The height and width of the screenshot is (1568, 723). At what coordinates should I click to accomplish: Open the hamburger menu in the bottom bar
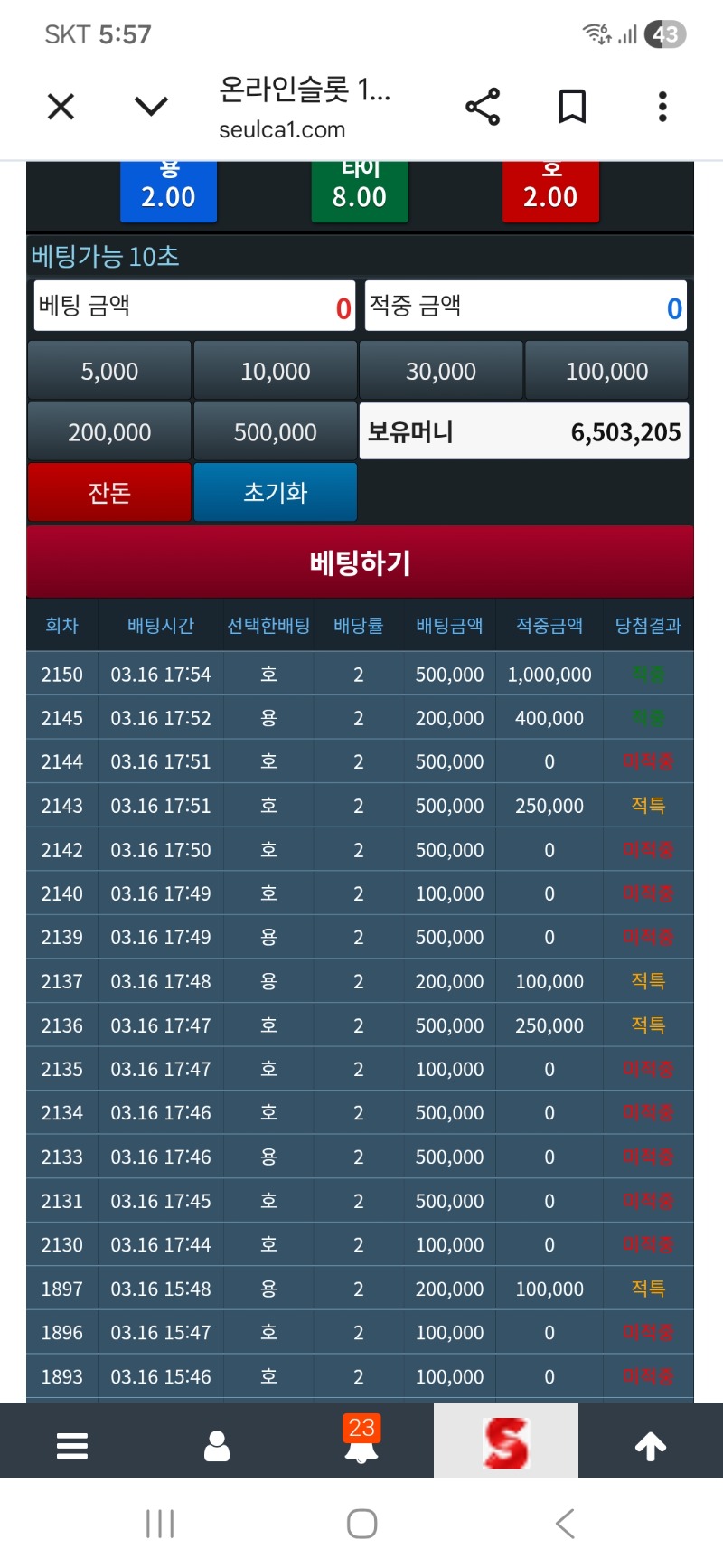click(72, 1445)
